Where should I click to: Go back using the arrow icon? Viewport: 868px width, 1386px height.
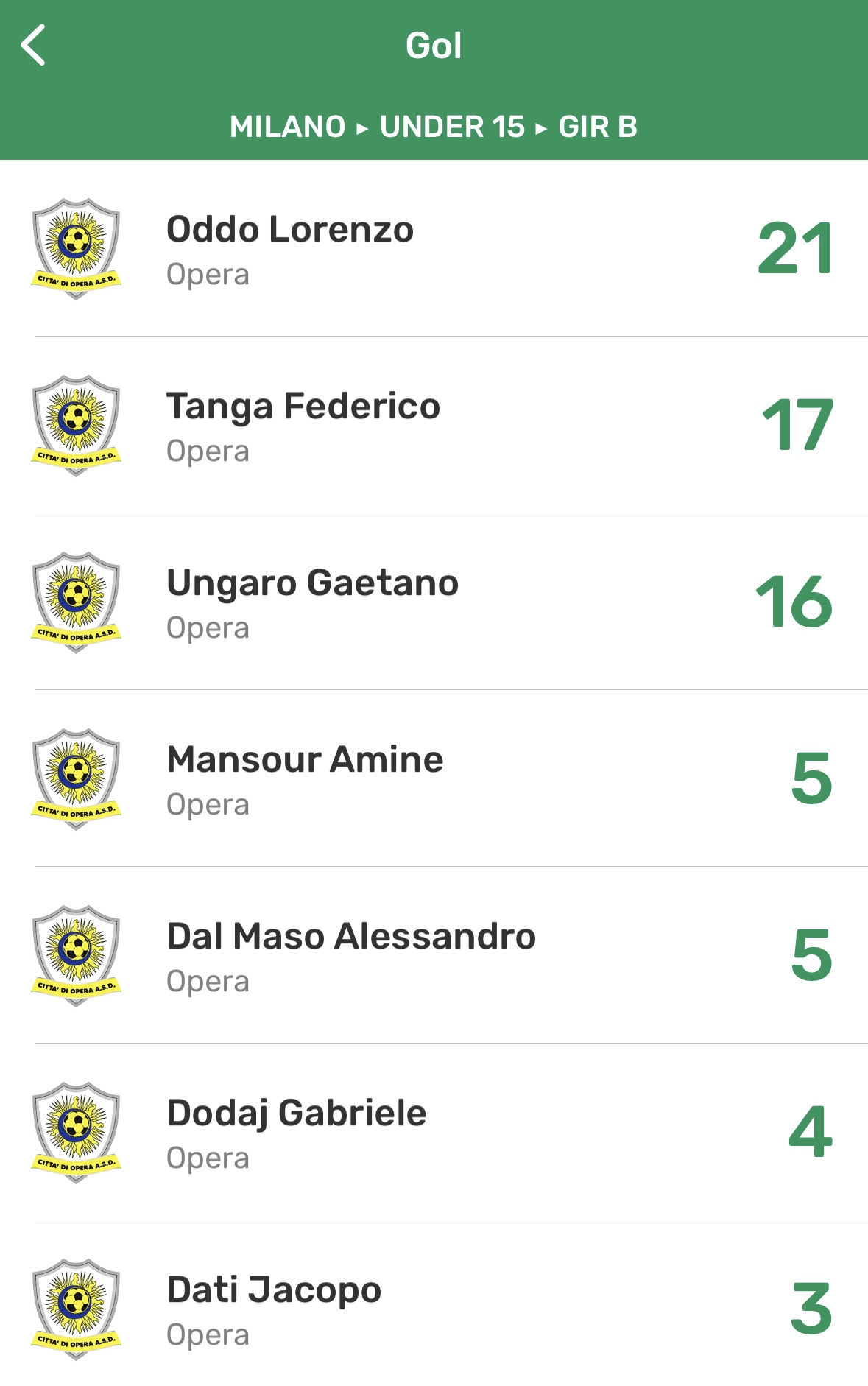[x=34, y=46]
